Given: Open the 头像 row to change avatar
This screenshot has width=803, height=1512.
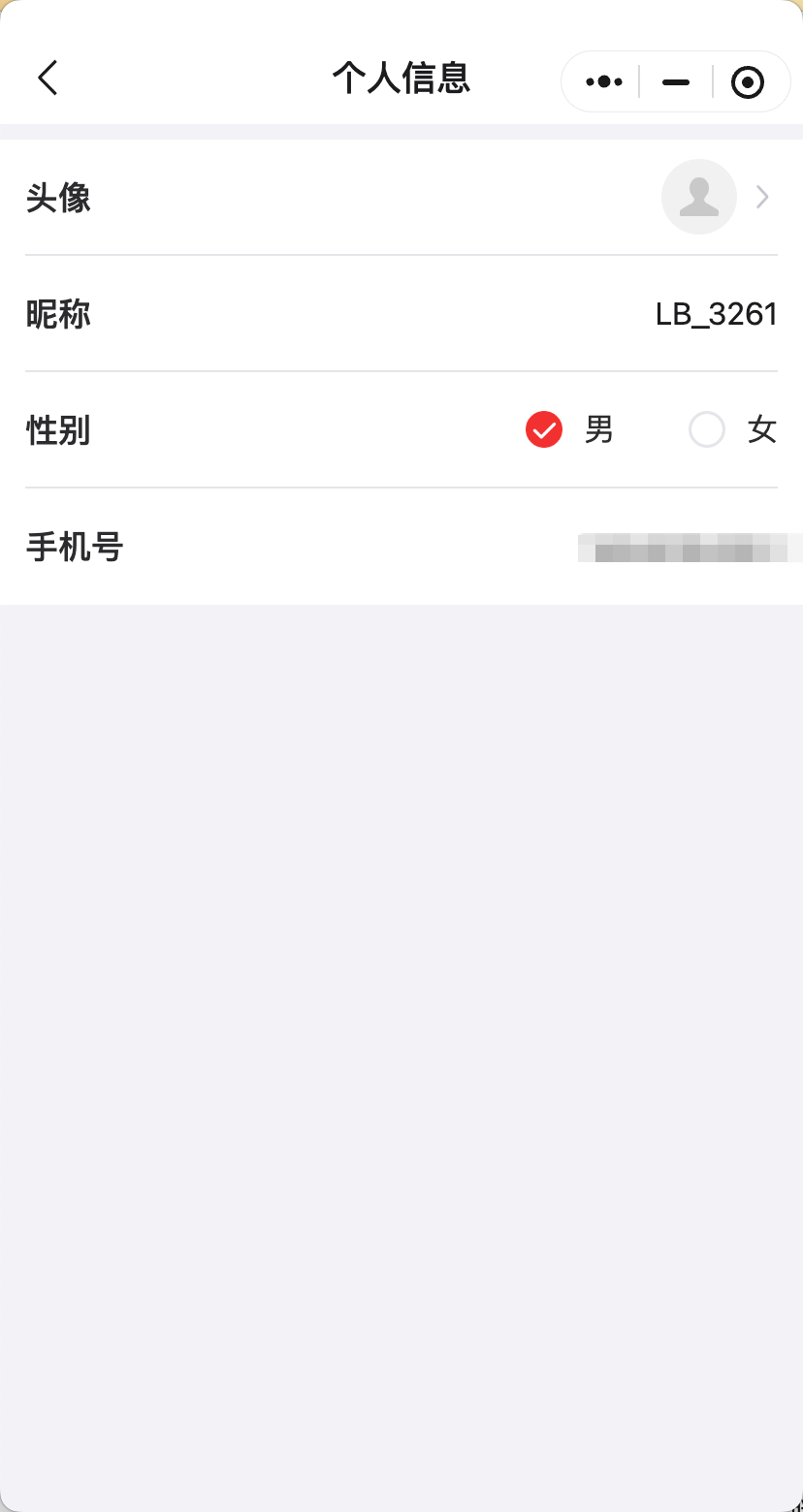Looking at the screenshot, I should [x=401, y=197].
